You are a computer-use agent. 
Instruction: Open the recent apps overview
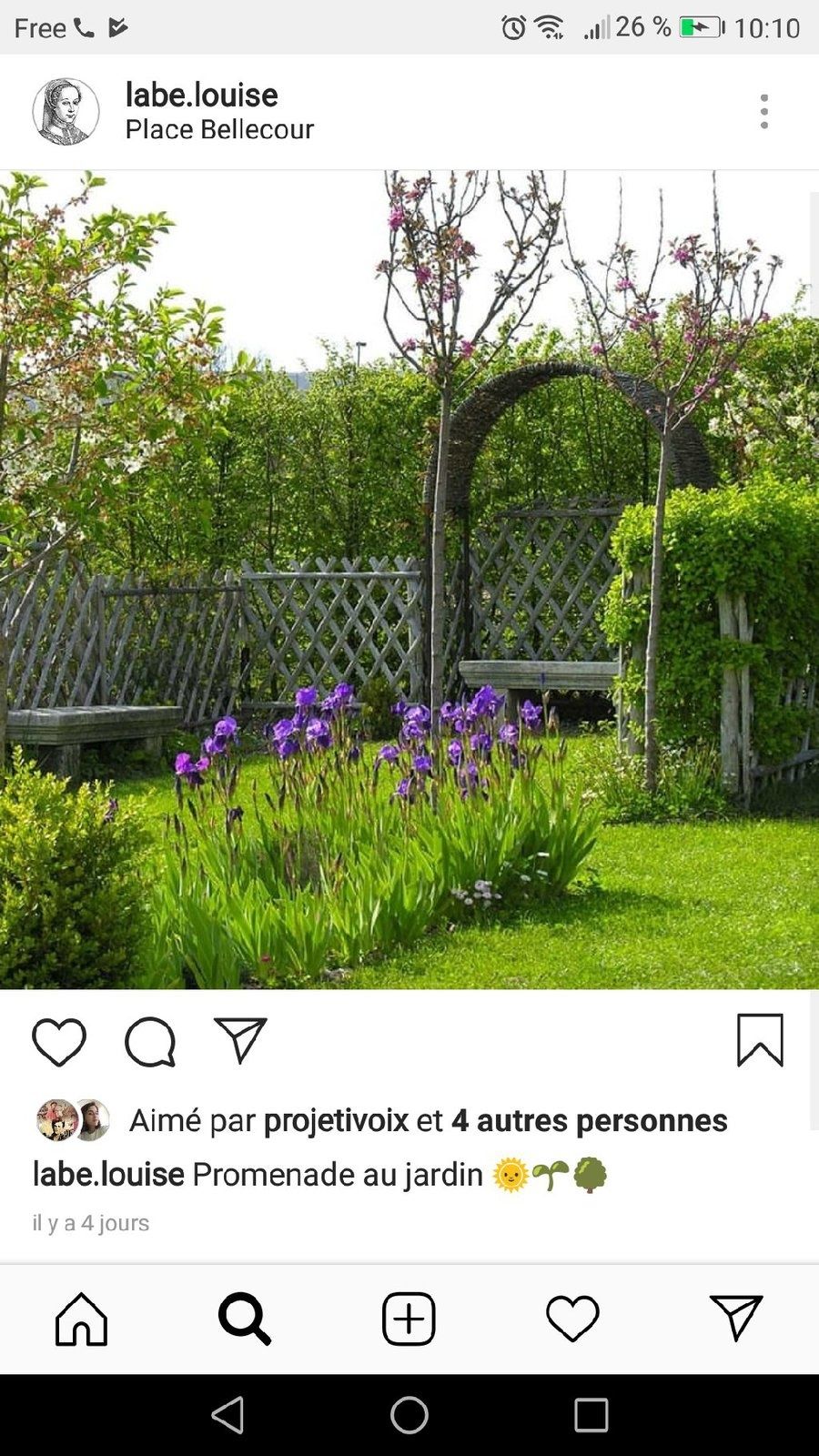tap(591, 1415)
